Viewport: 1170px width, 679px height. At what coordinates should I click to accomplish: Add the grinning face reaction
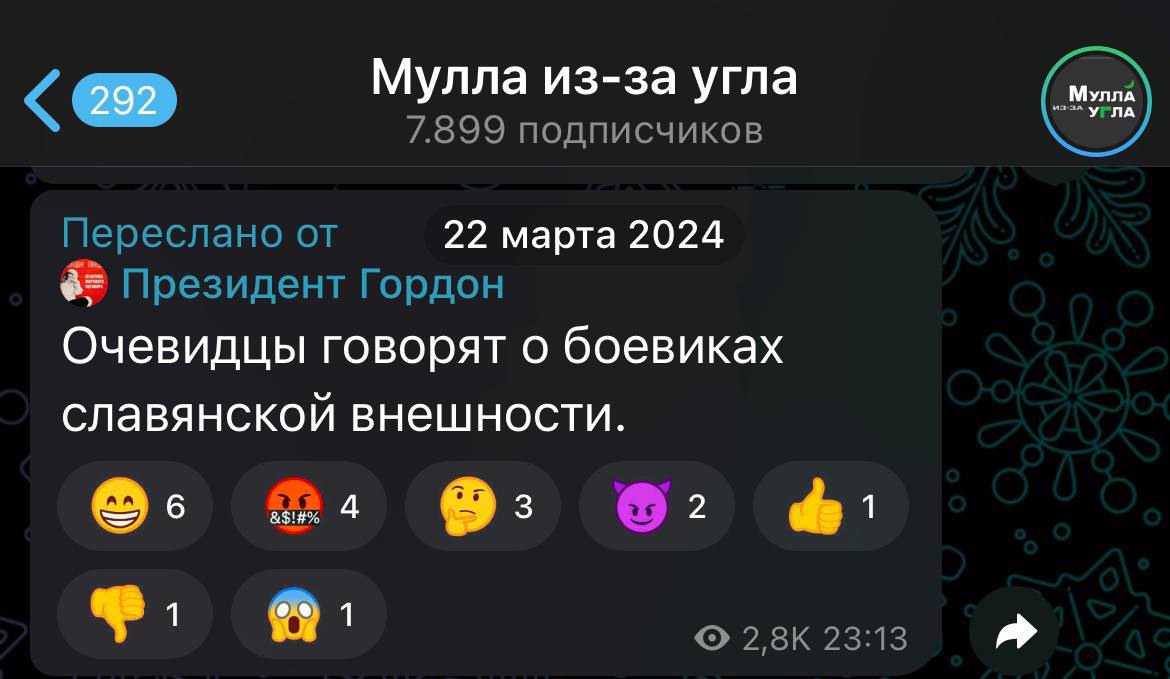[136, 507]
